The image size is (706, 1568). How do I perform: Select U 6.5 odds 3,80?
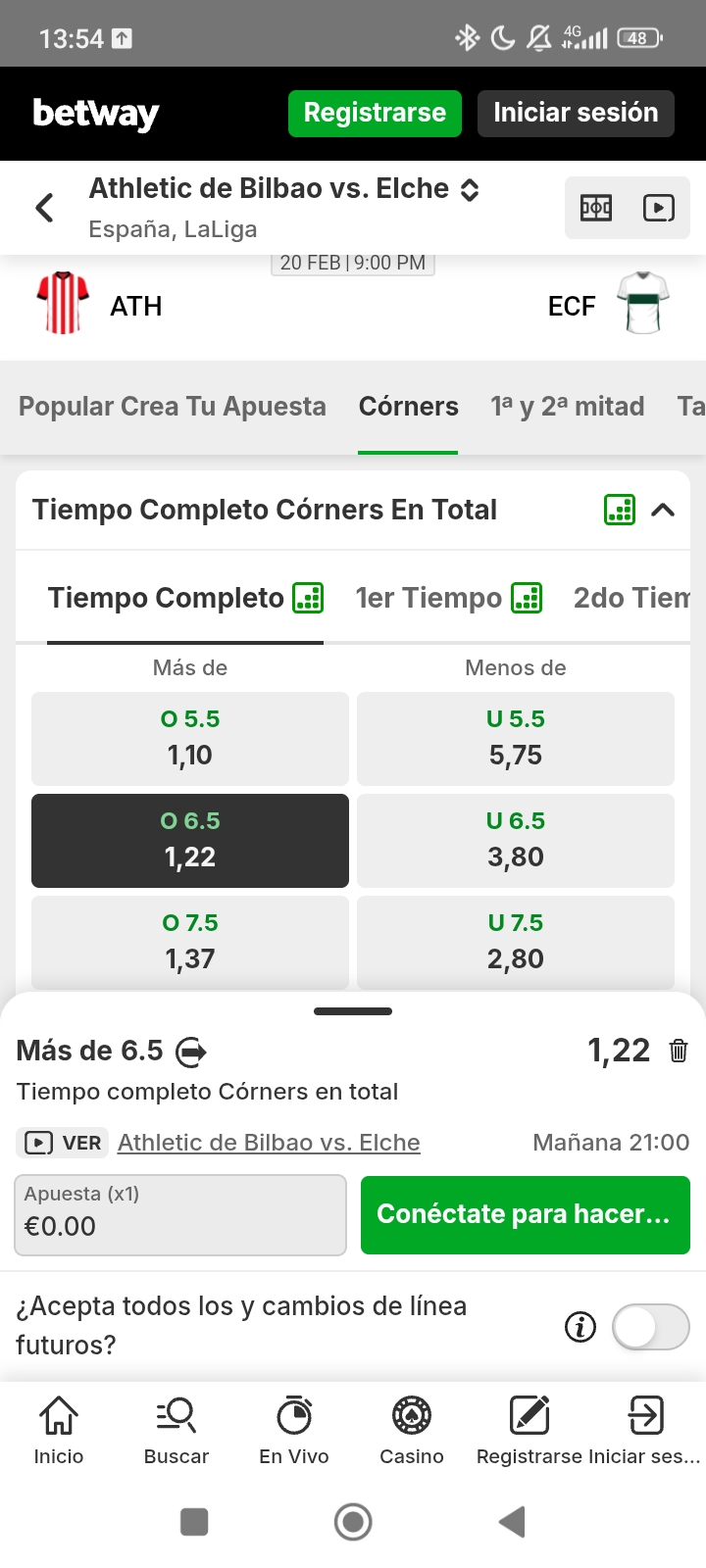tap(516, 841)
